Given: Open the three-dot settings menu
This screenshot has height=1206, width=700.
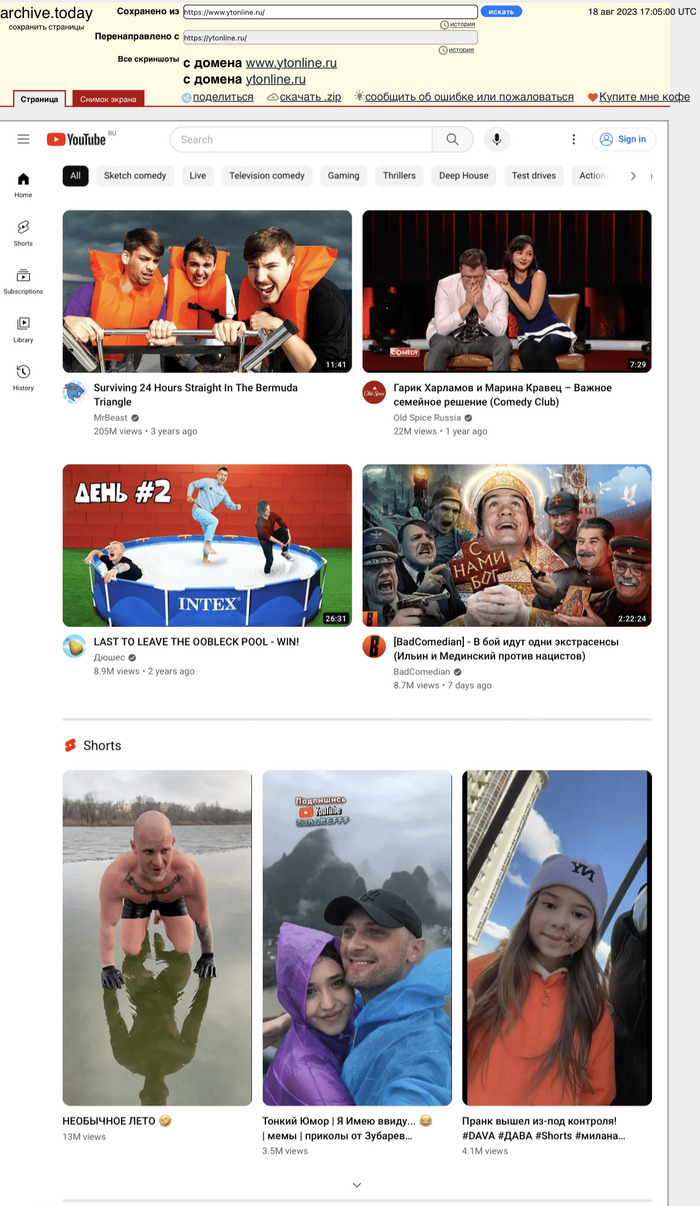Looking at the screenshot, I should (574, 140).
